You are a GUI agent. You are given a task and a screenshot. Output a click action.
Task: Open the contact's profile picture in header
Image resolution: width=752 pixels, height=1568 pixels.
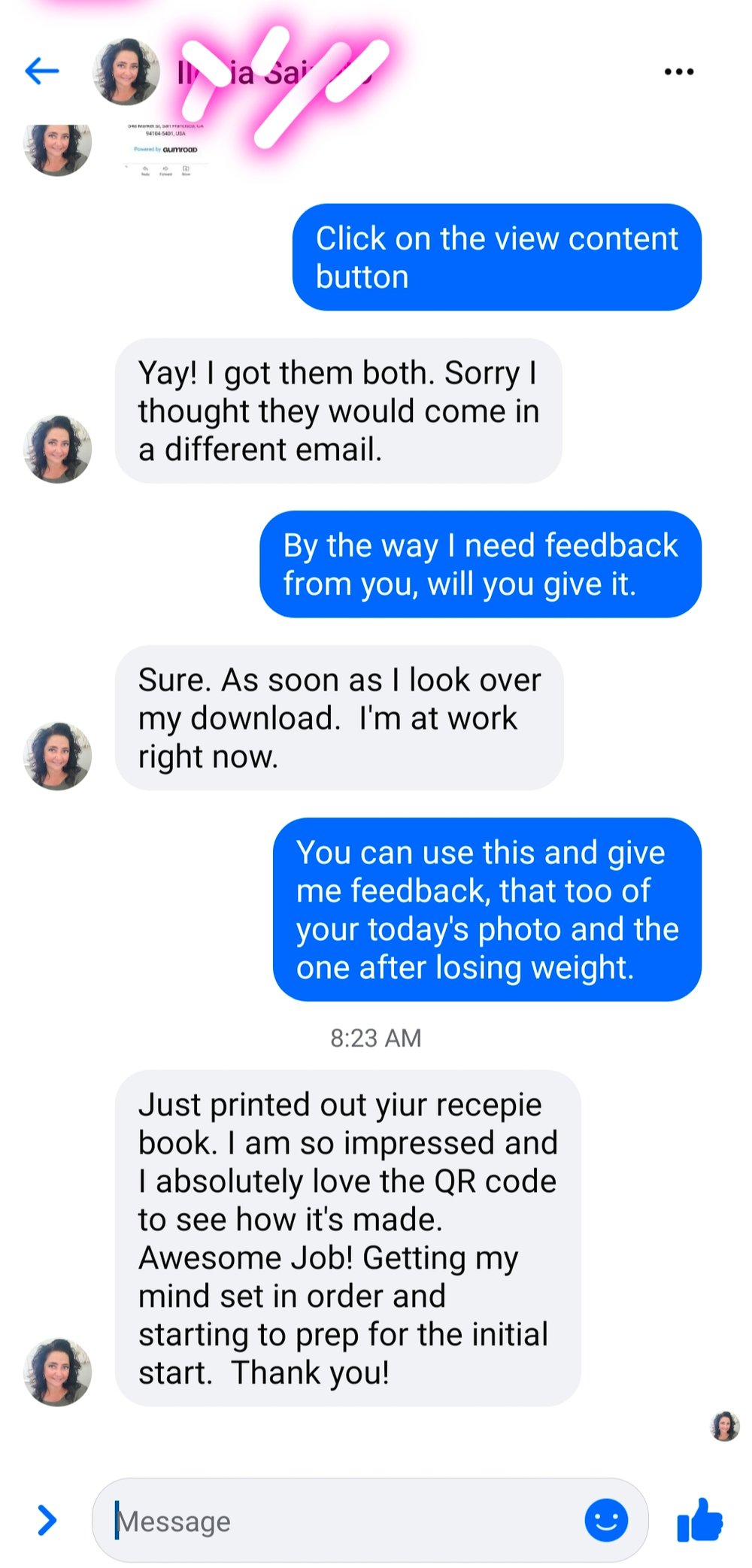(126, 72)
